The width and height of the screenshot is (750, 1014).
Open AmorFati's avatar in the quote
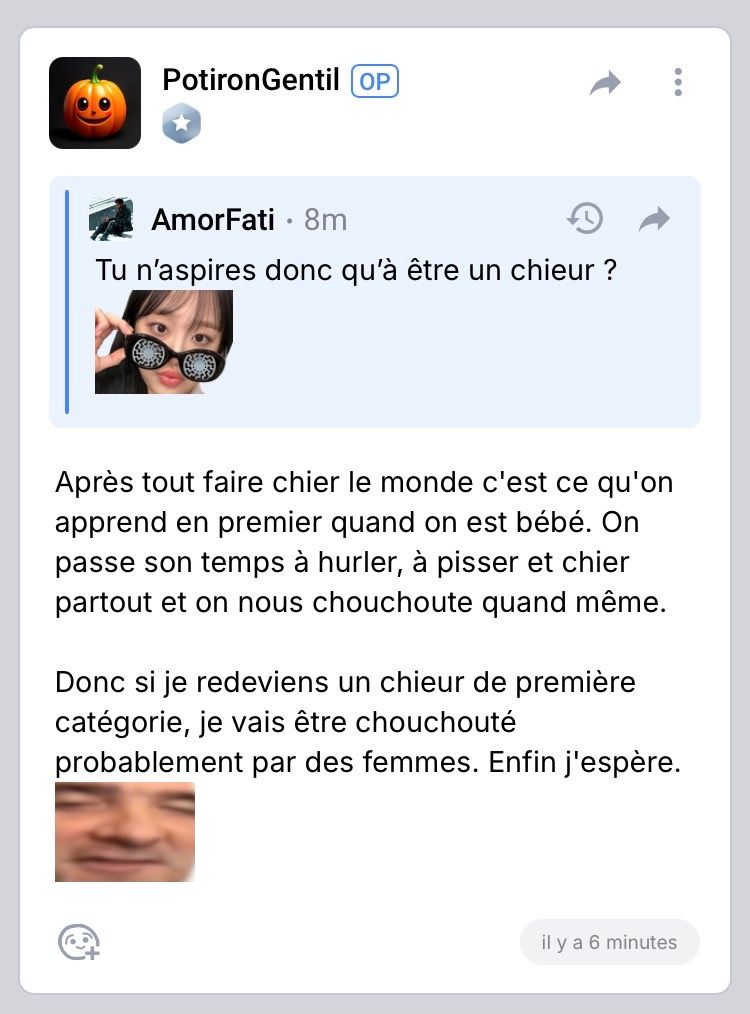tap(111, 219)
